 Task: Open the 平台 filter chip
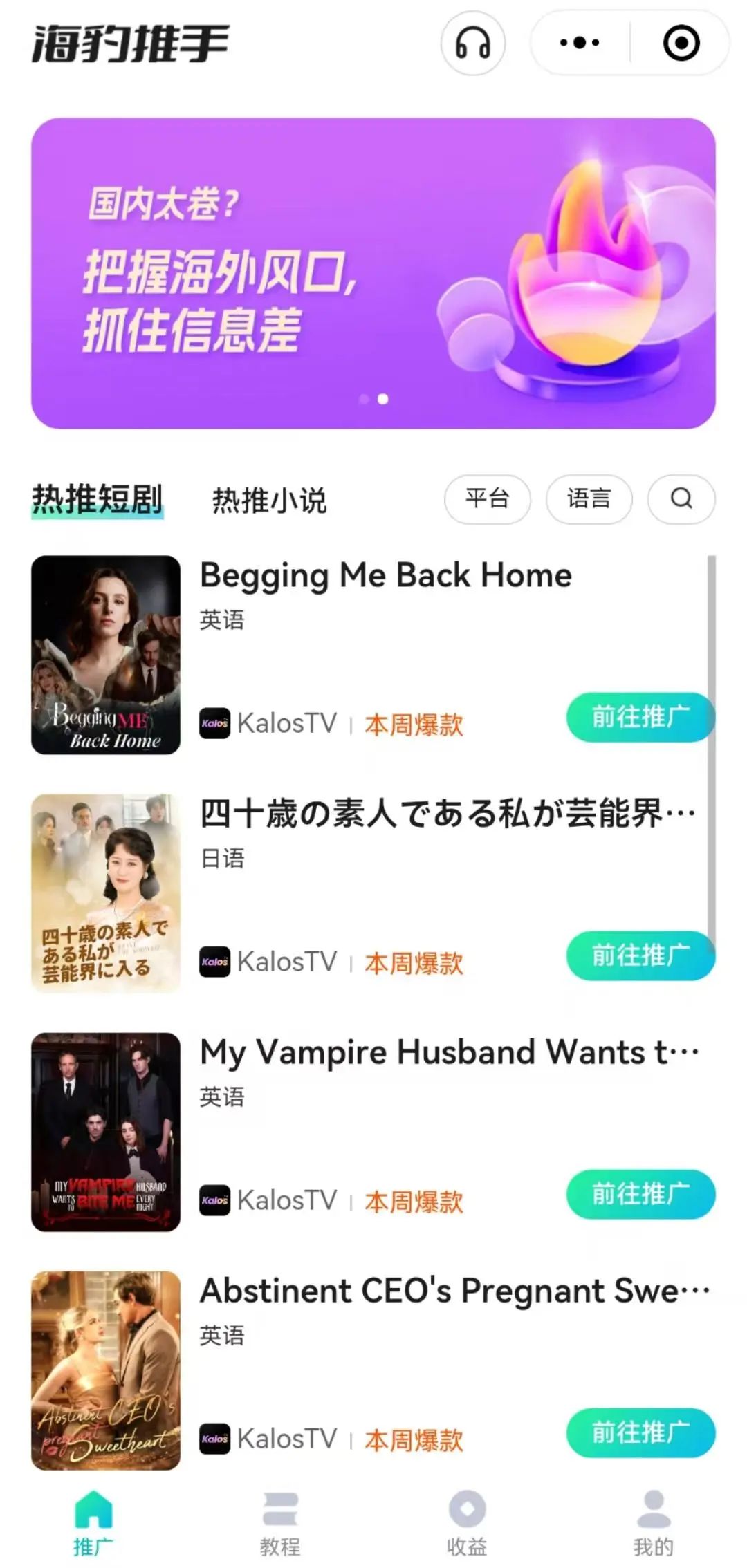(488, 498)
